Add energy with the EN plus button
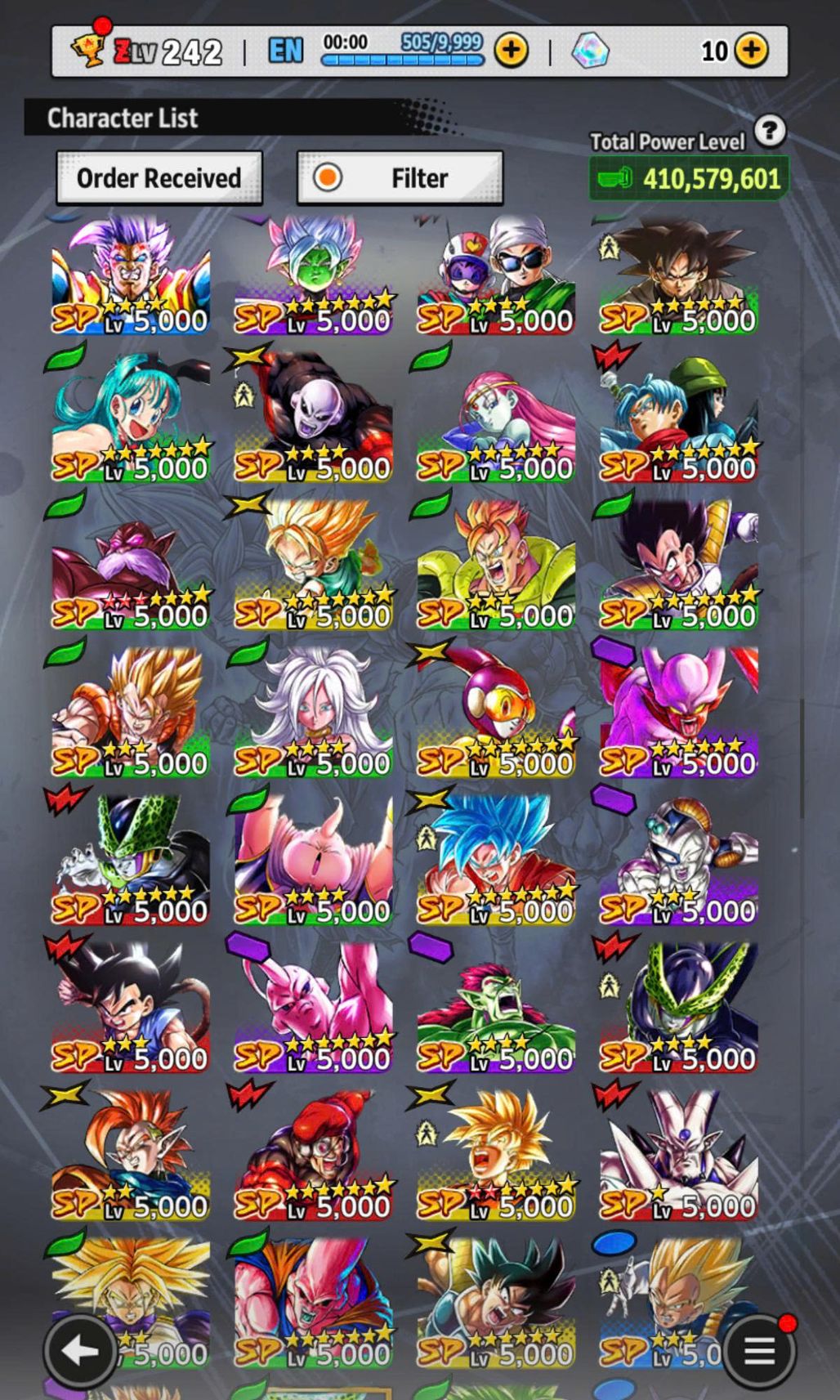This screenshot has height=1400, width=840. point(511,51)
